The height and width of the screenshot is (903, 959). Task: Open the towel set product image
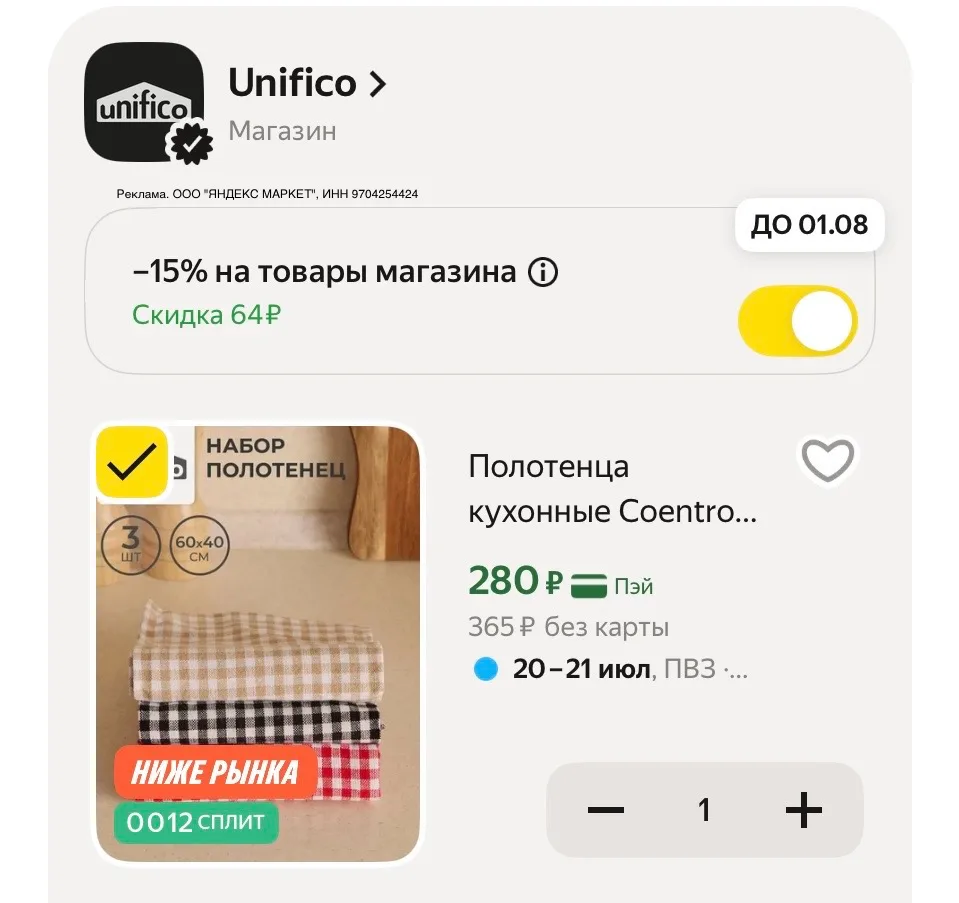tap(258, 644)
